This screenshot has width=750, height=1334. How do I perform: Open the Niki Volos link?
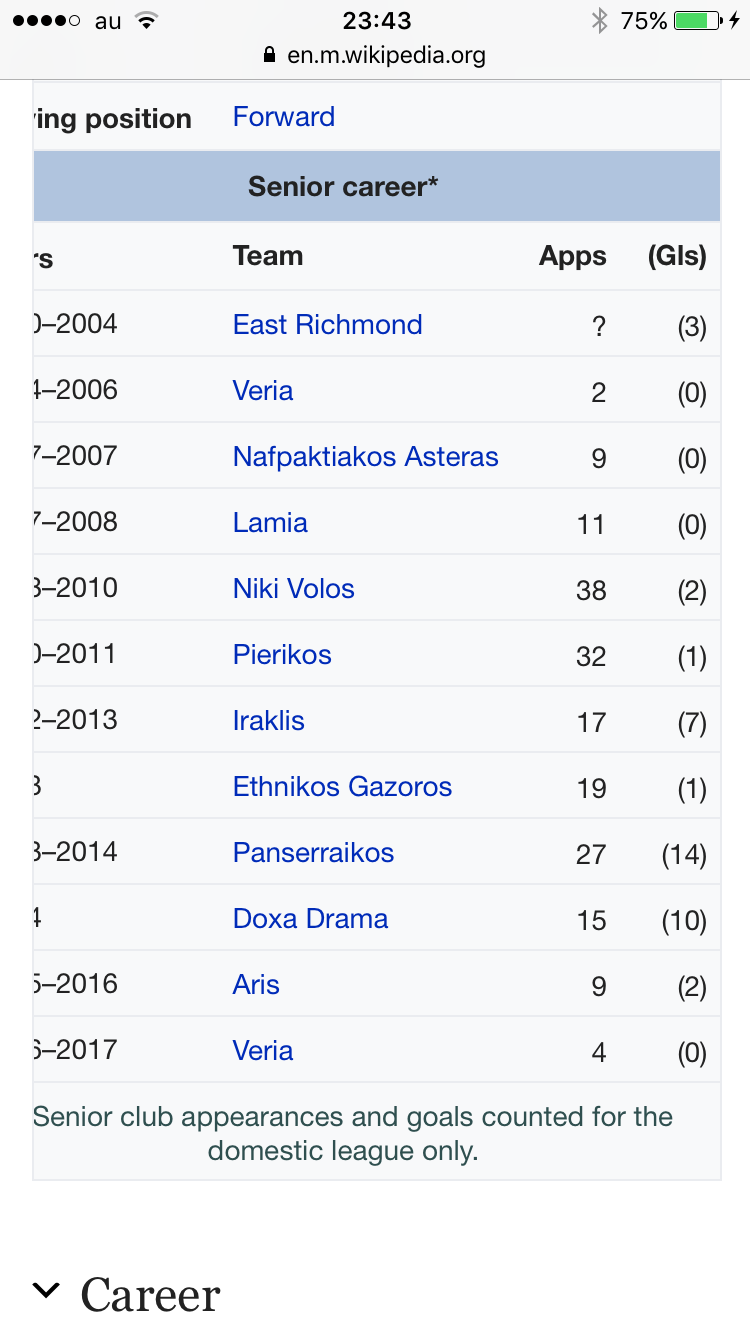coord(294,589)
